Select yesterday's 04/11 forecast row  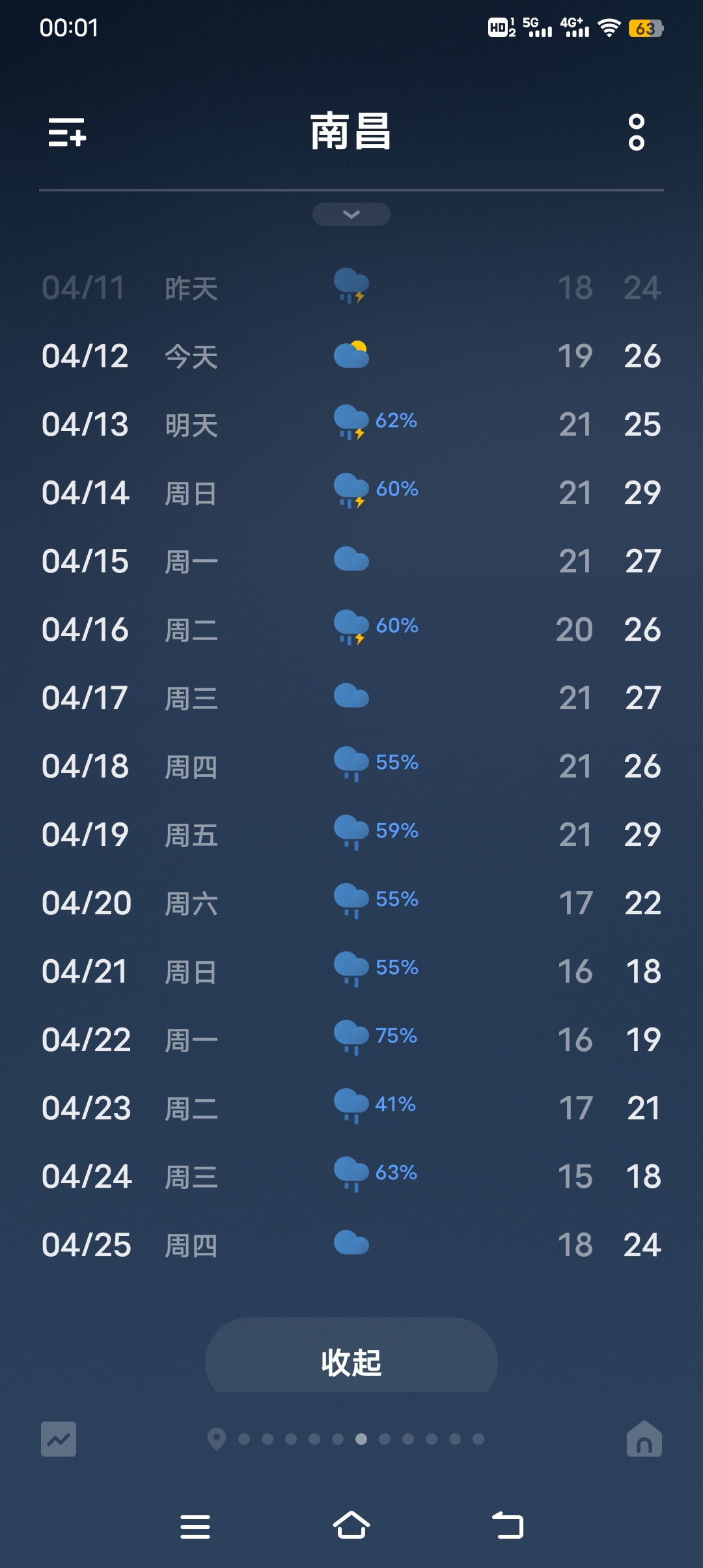point(351,288)
